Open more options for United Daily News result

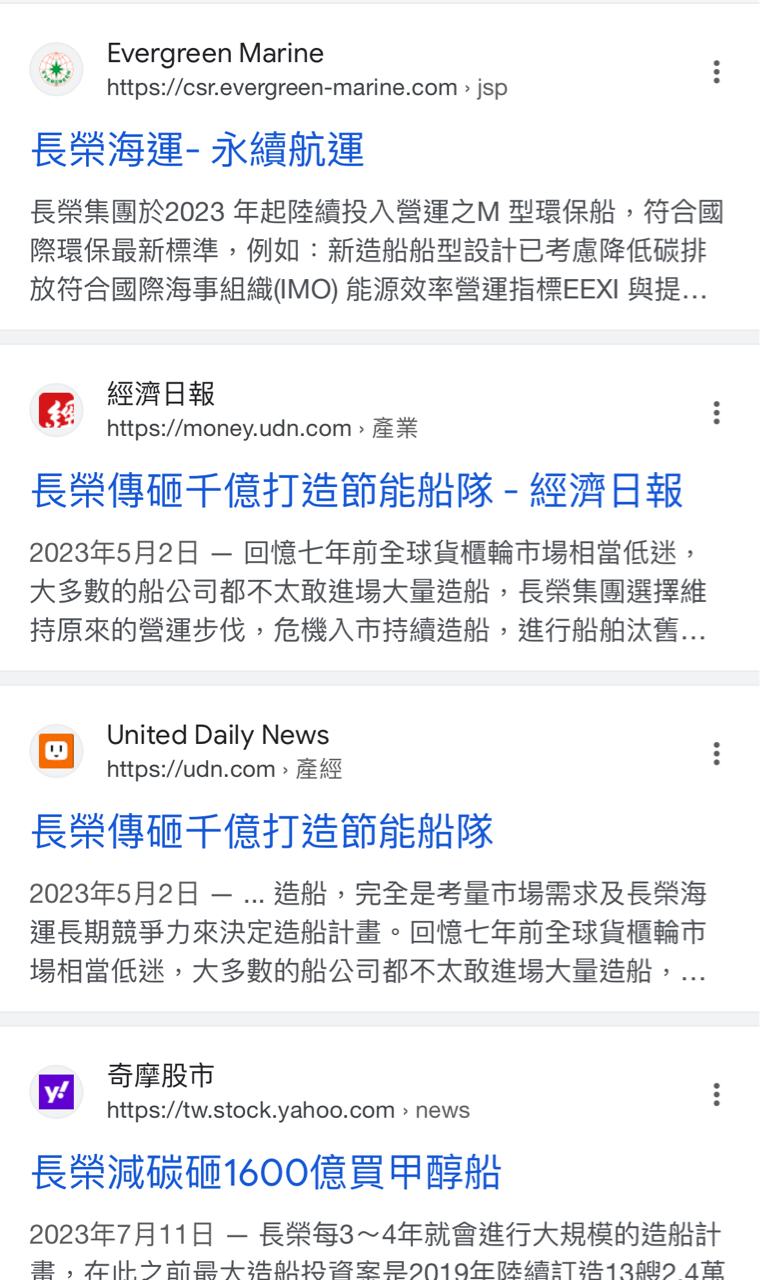tap(716, 753)
